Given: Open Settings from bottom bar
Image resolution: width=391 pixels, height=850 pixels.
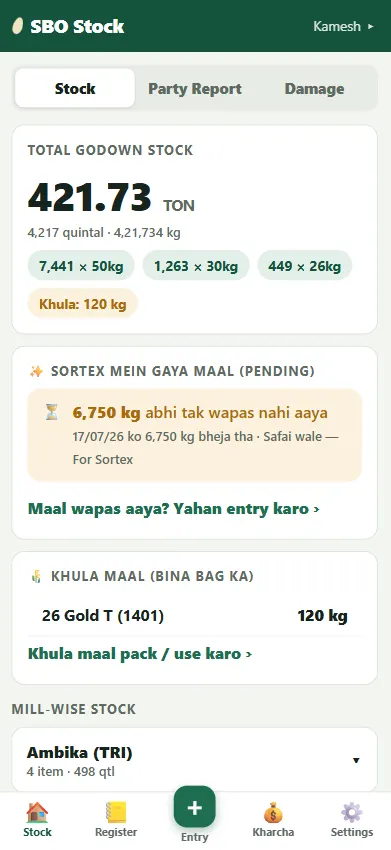Looking at the screenshot, I should coord(352,820).
